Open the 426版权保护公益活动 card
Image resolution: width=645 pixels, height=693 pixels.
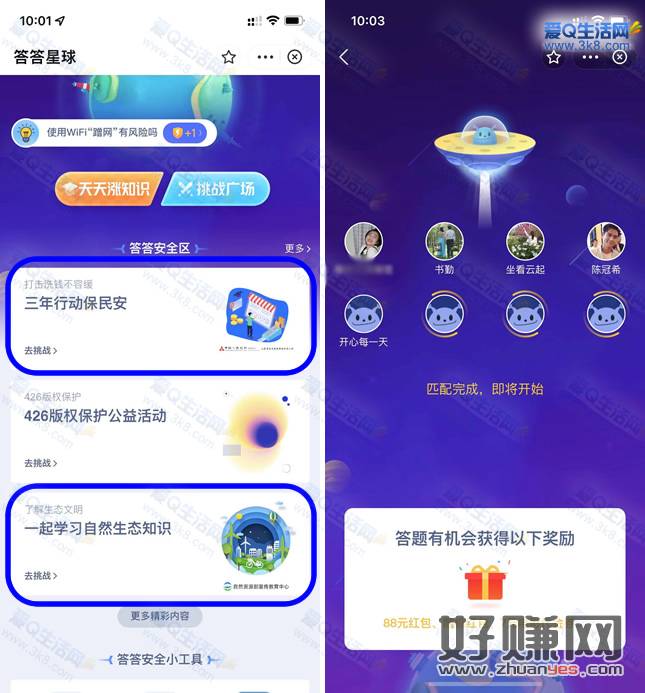coord(160,430)
